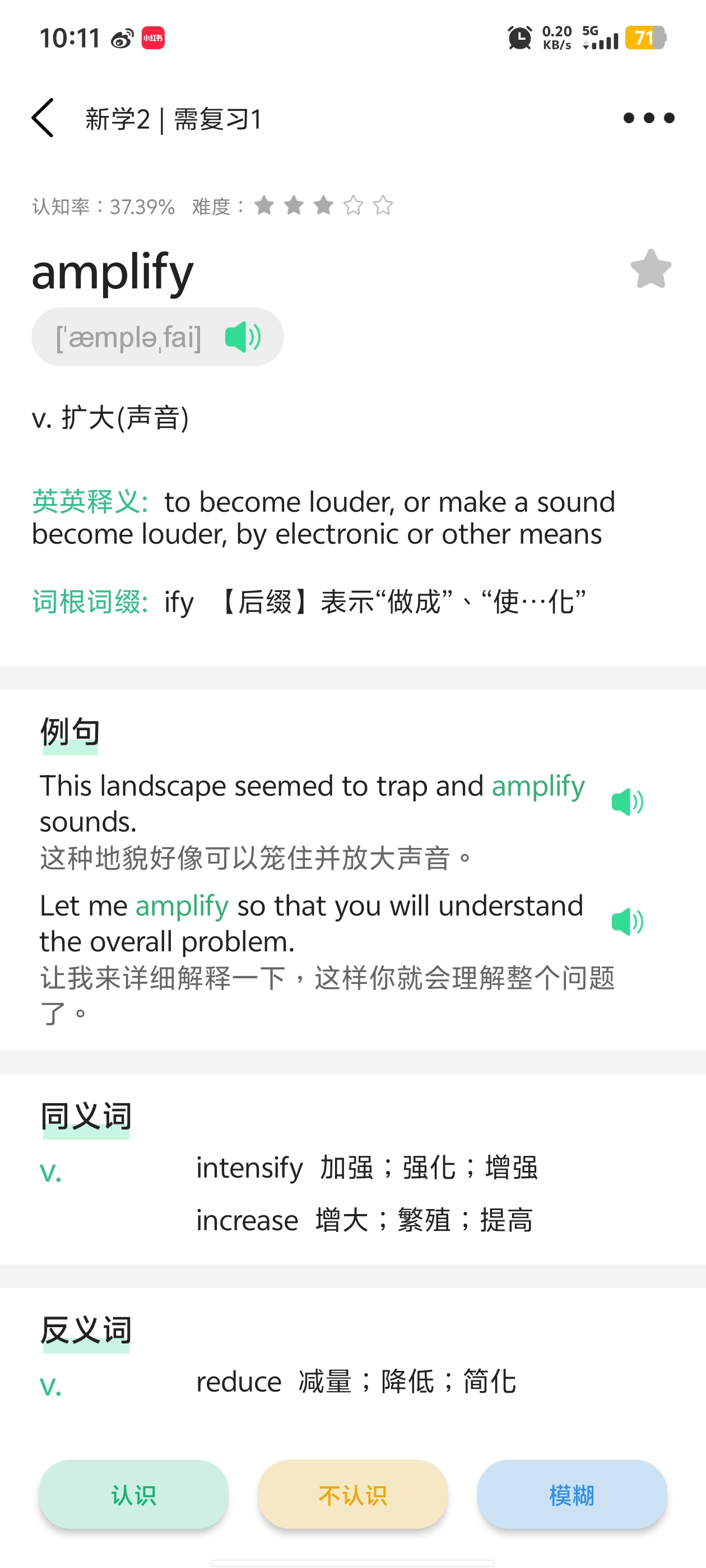
Task: Play audio for the landscape example sentence
Action: pyautogui.click(x=627, y=802)
